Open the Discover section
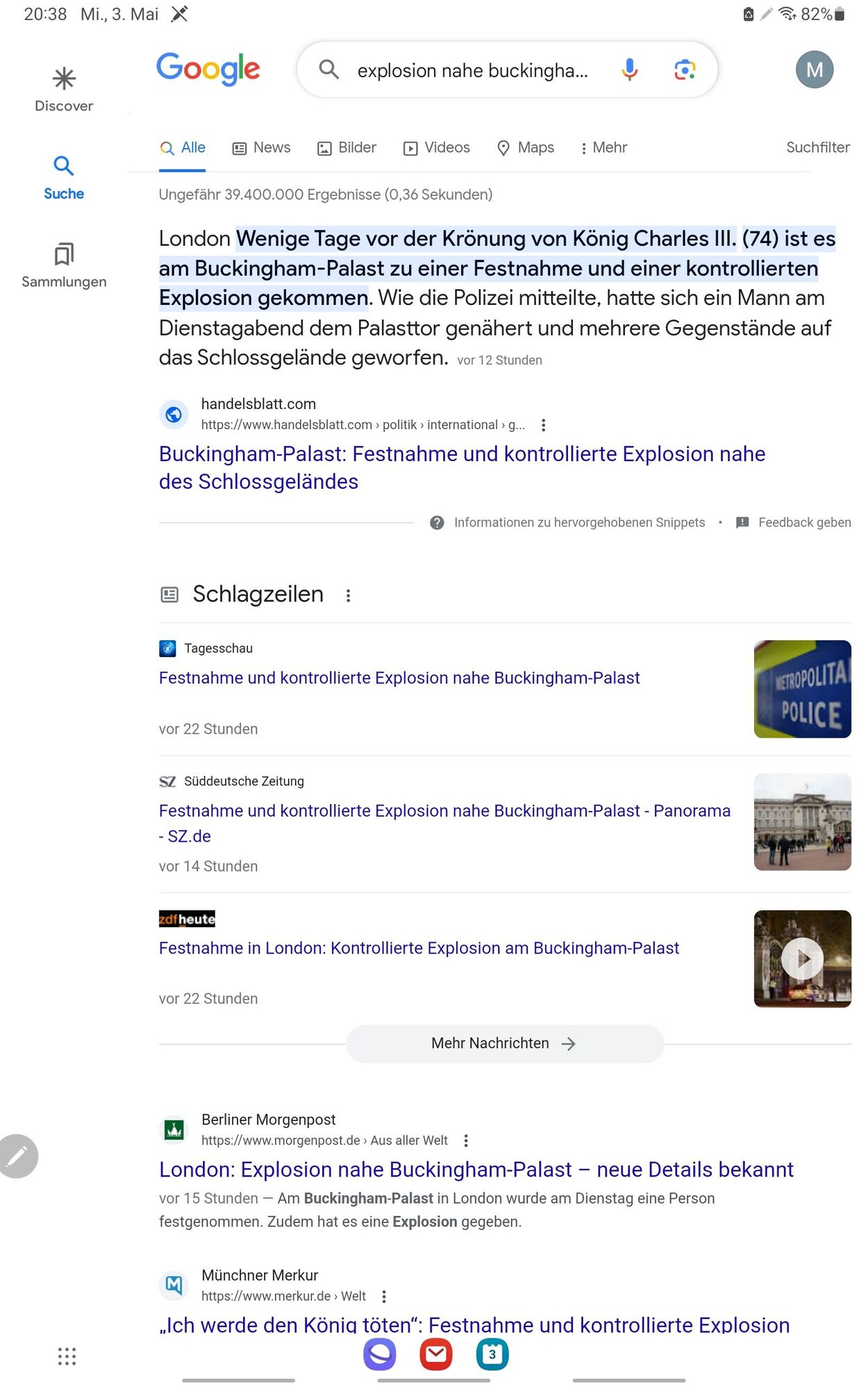 (x=64, y=89)
